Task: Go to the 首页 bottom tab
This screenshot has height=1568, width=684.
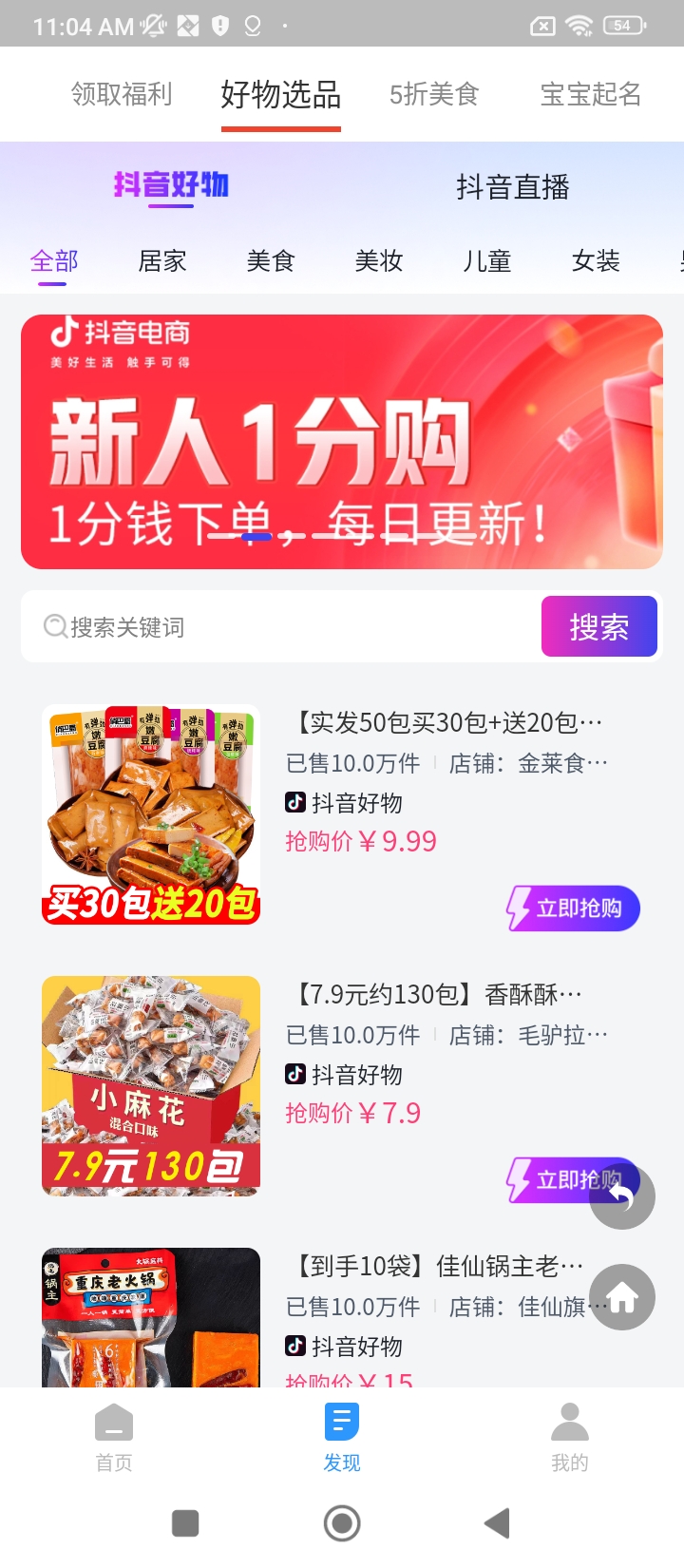Action: [x=114, y=1438]
